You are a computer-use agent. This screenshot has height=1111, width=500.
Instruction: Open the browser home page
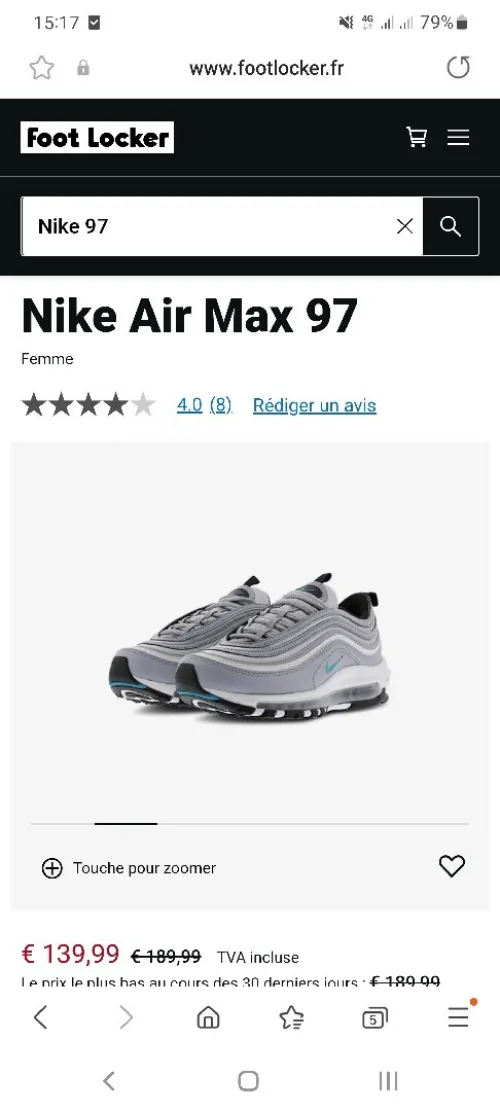pos(208,1017)
